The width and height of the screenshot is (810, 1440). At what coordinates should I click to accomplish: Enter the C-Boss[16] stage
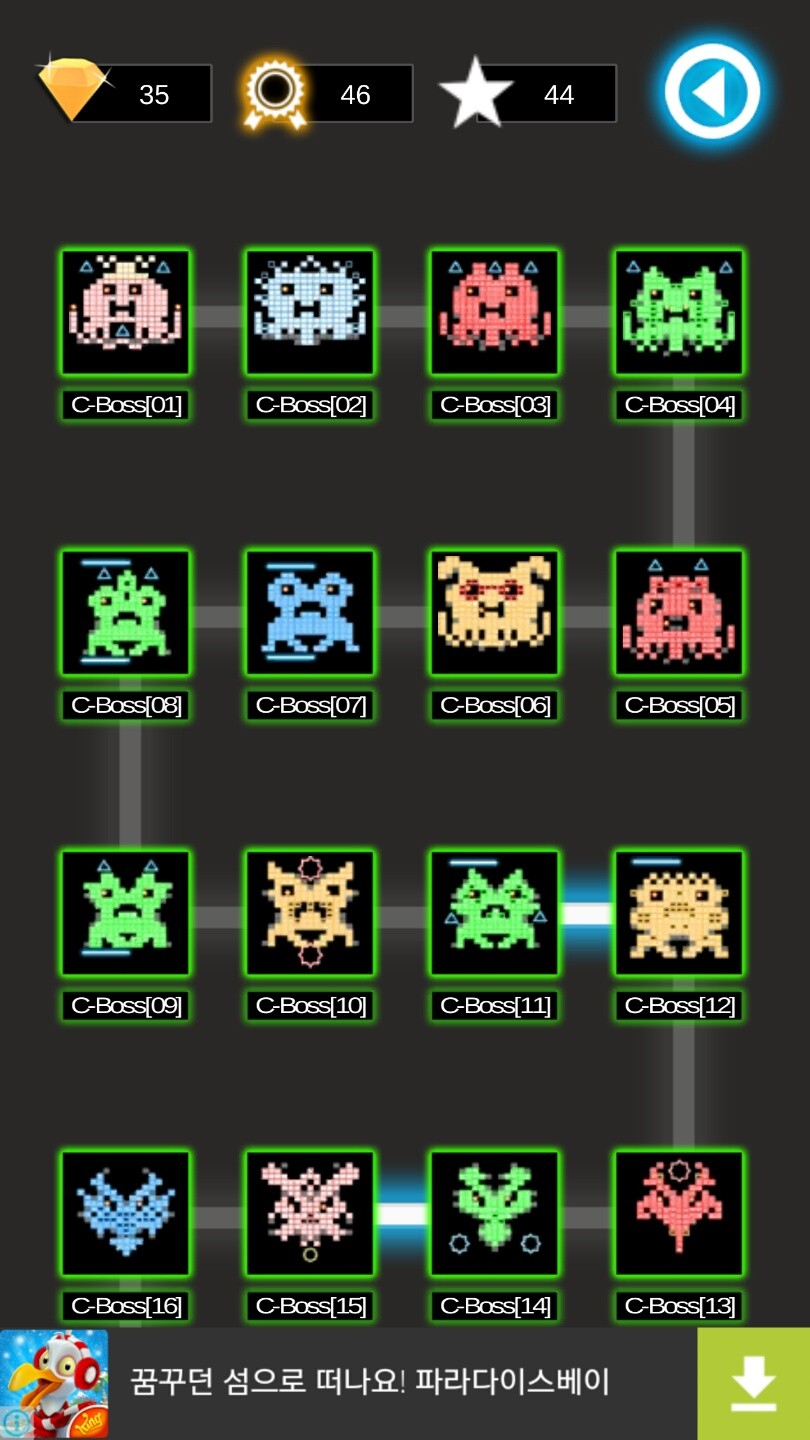coord(126,1213)
